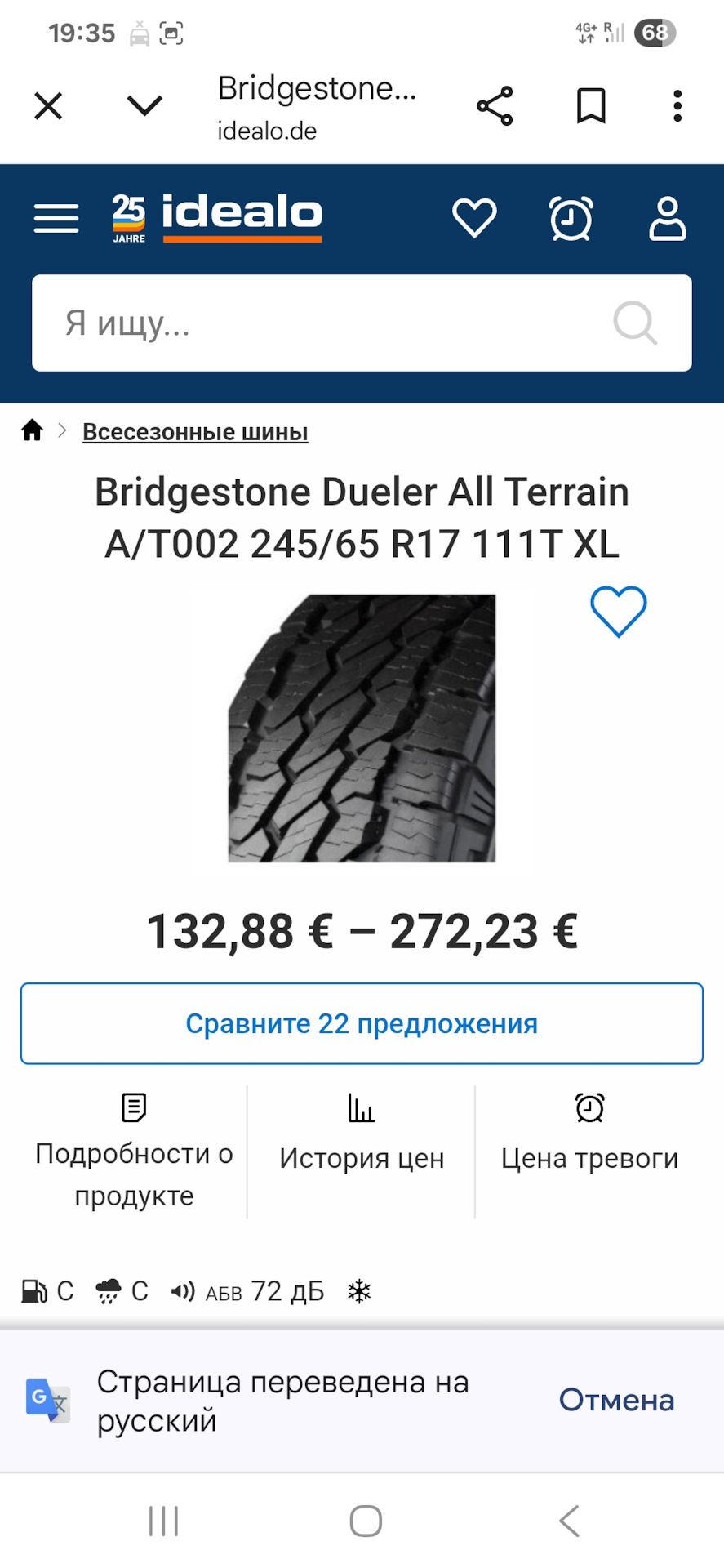Open the idealo hamburger menu
Viewport: 724px width, 1568px height.
tap(56, 218)
